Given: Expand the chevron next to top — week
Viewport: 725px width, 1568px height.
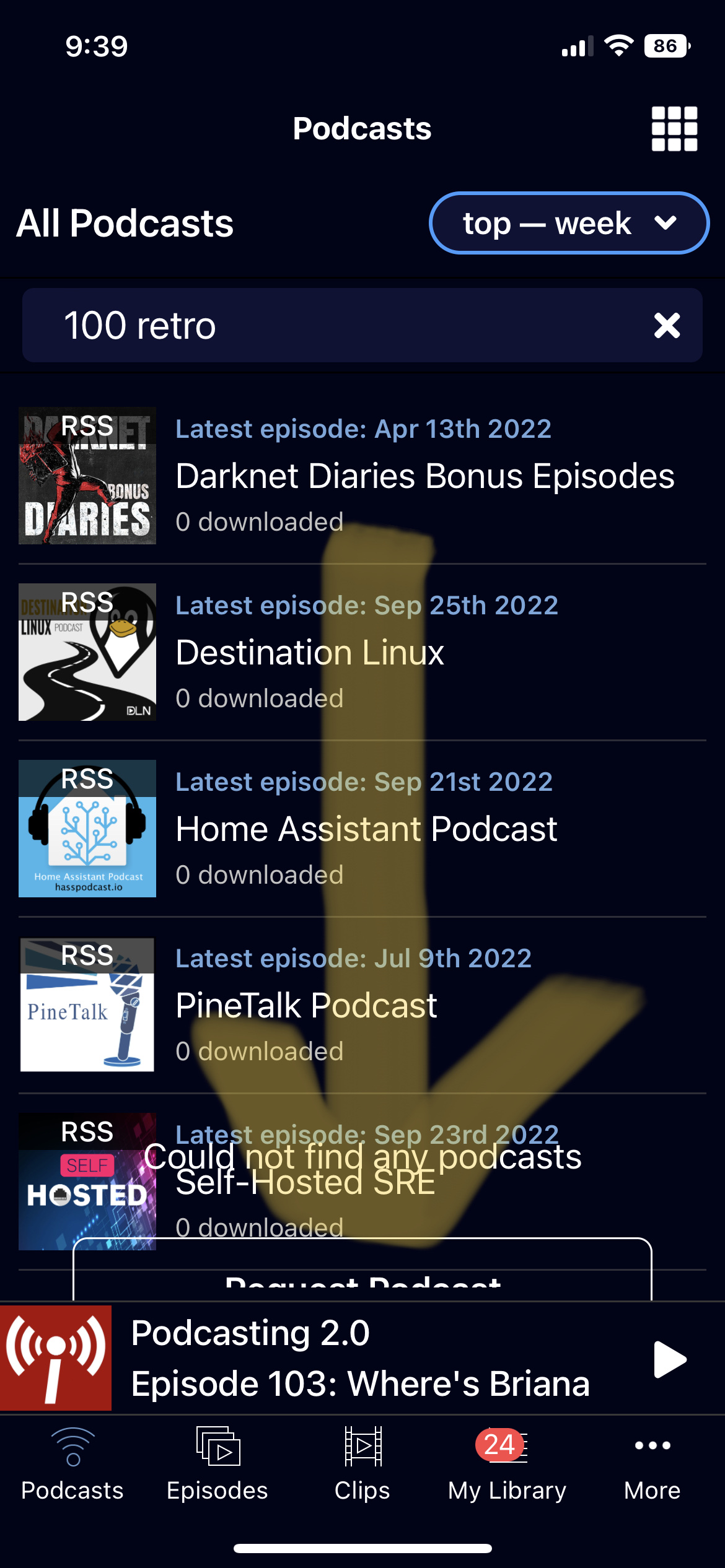Looking at the screenshot, I should pyautogui.click(x=666, y=223).
